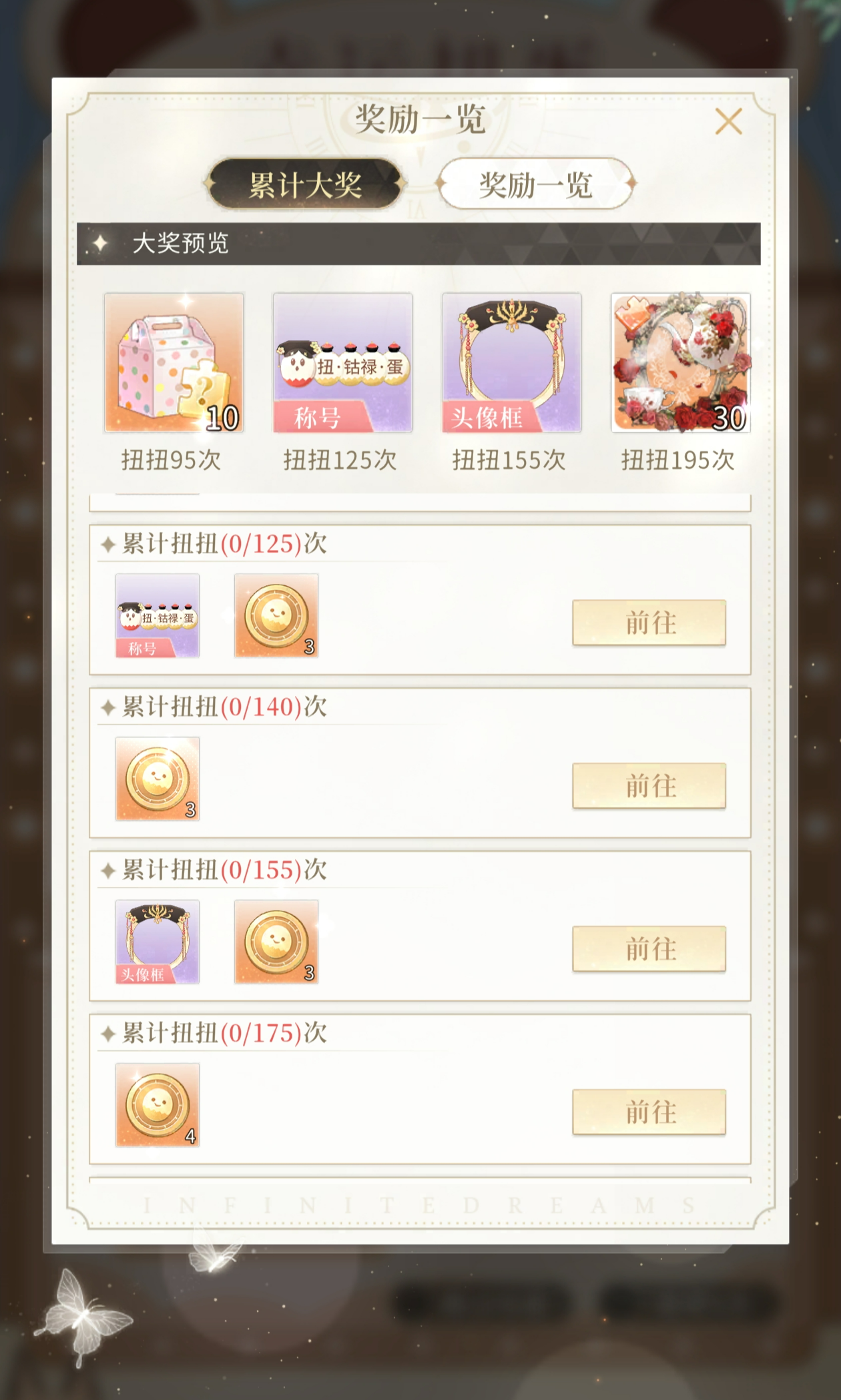
Task: Inspect the gold coin in the 175次 row
Action: click(x=158, y=1105)
